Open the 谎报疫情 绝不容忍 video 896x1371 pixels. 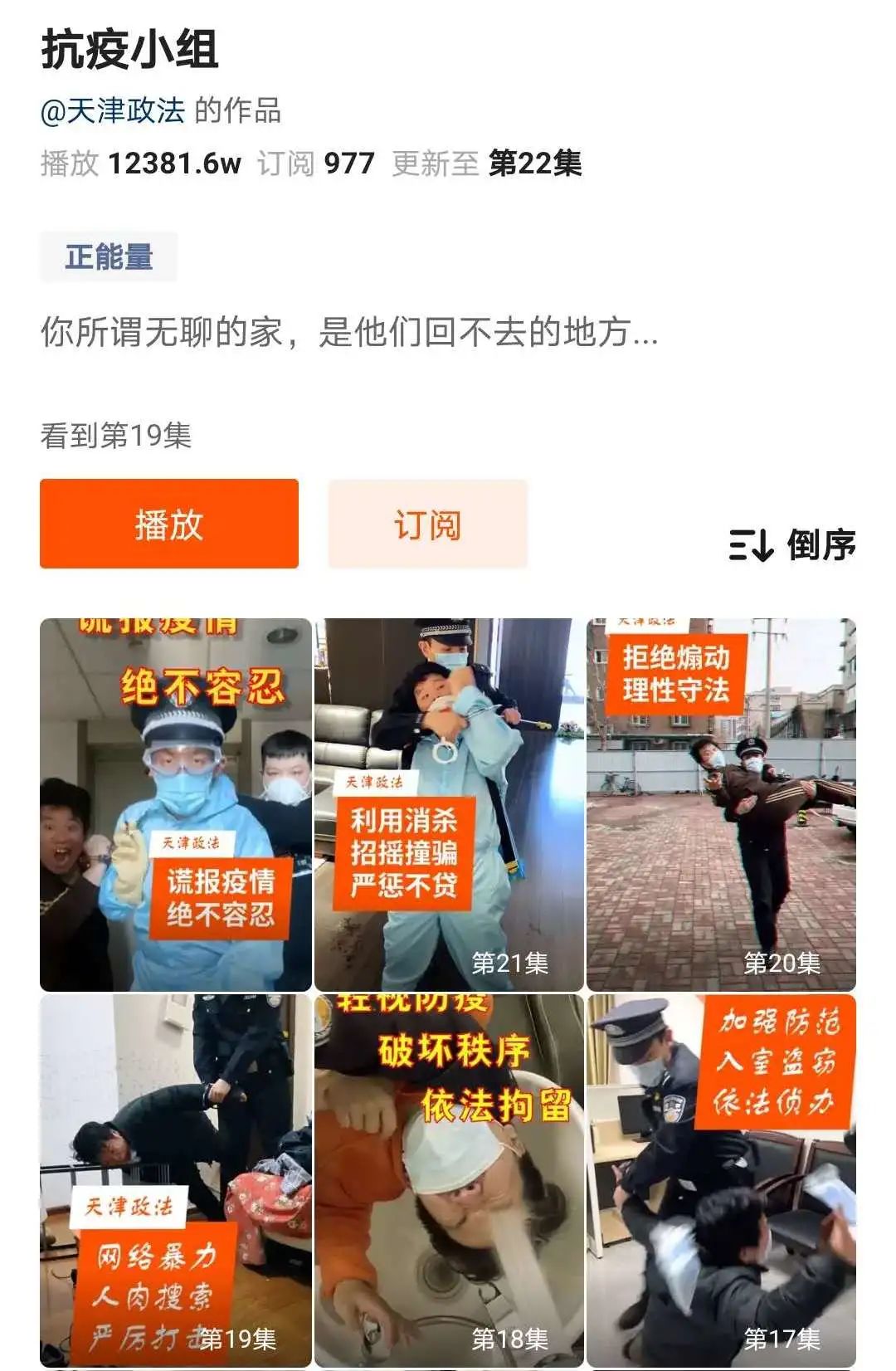point(176,804)
